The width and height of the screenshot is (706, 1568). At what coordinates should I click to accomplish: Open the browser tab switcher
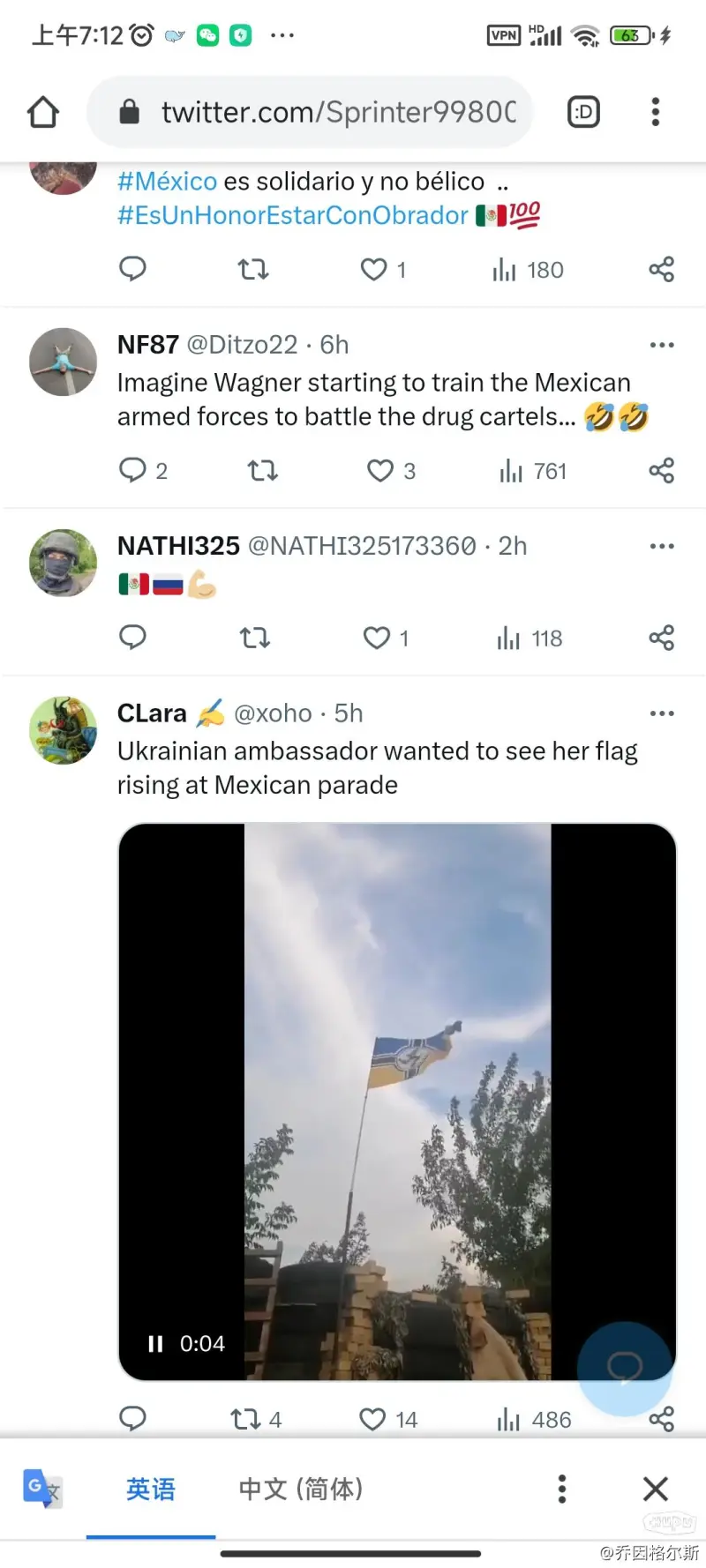coord(583,112)
